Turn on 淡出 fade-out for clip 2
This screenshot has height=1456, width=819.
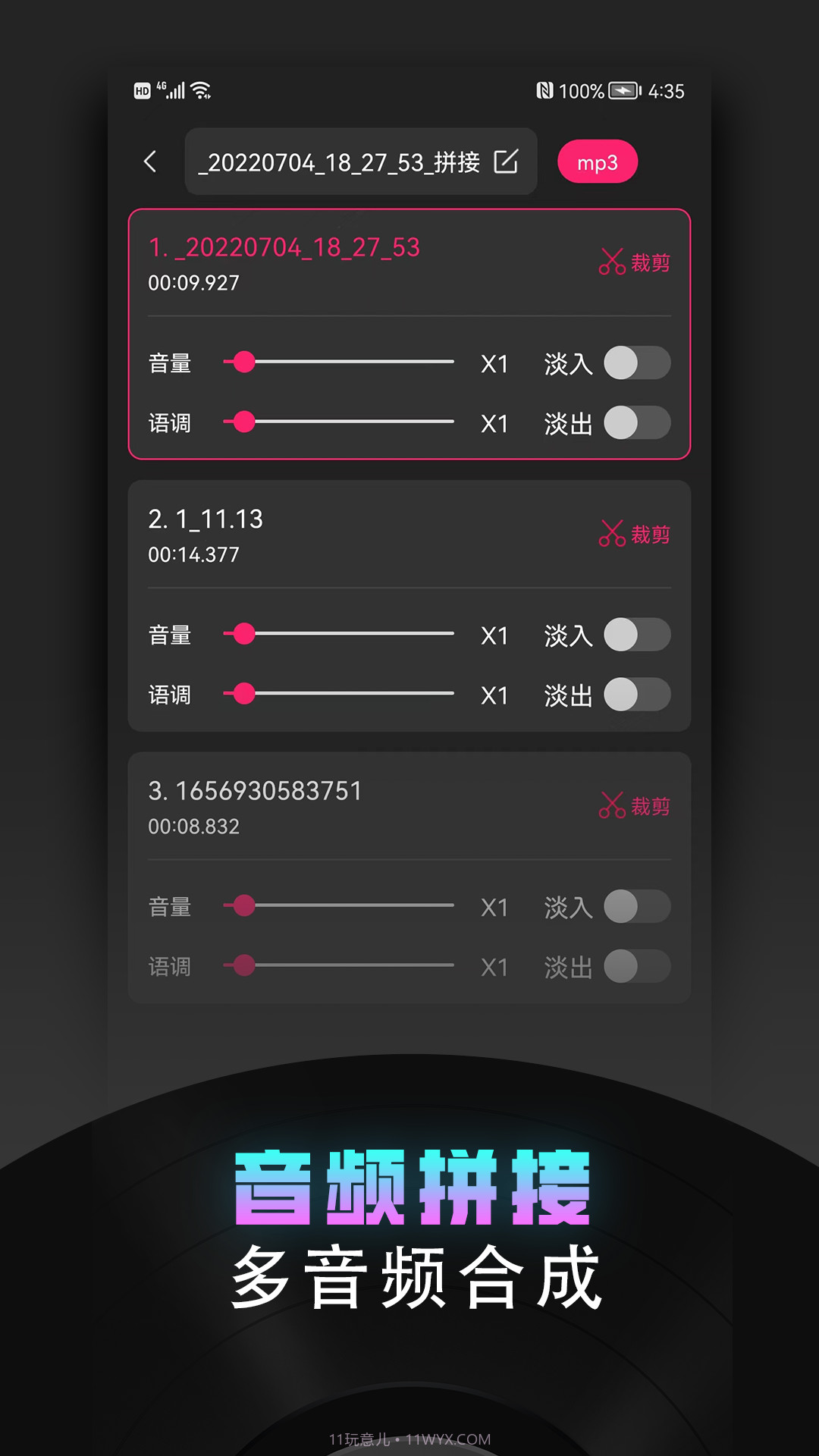(x=637, y=695)
